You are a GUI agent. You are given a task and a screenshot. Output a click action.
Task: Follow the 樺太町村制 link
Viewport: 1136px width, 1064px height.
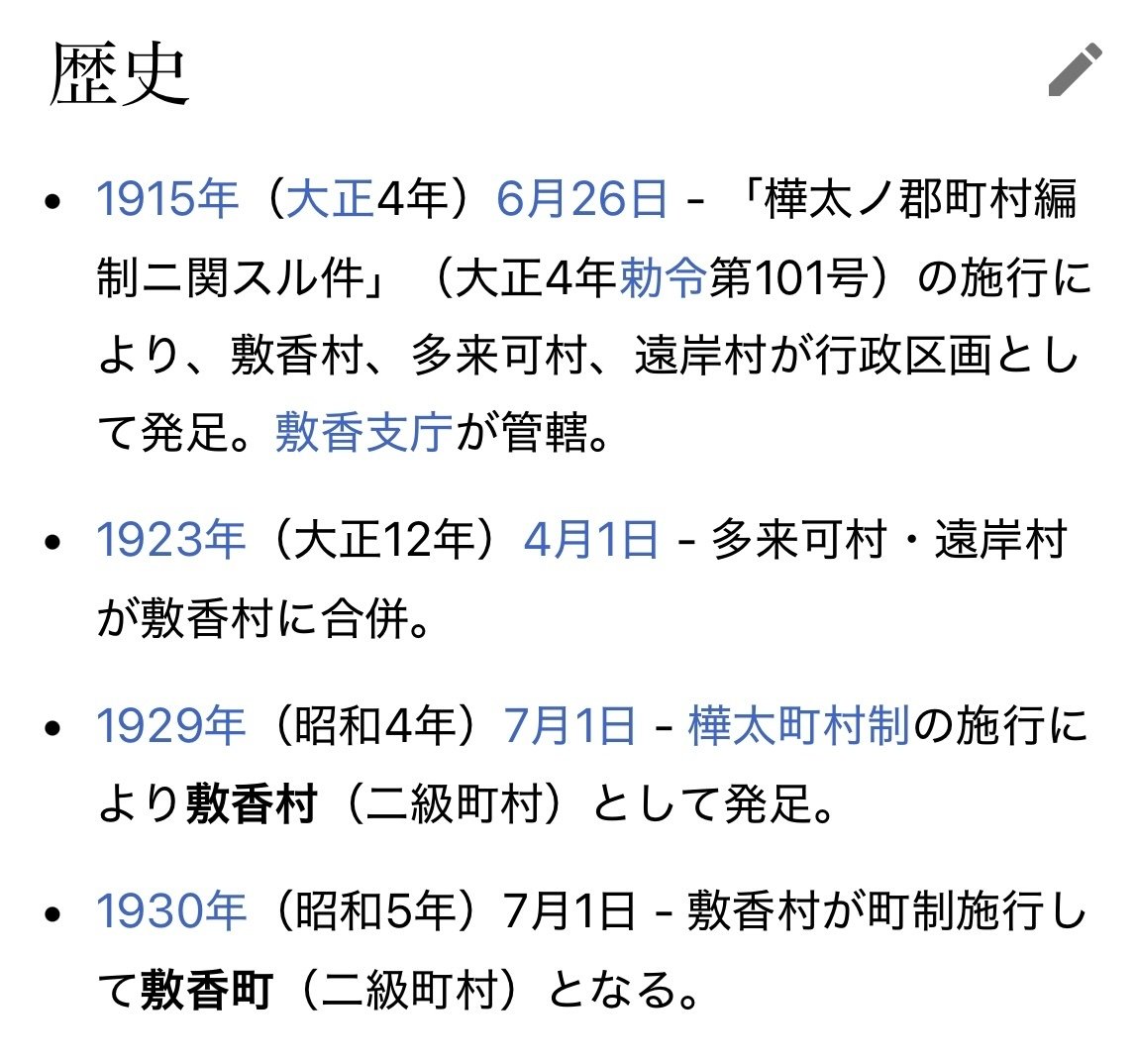[x=798, y=726]
